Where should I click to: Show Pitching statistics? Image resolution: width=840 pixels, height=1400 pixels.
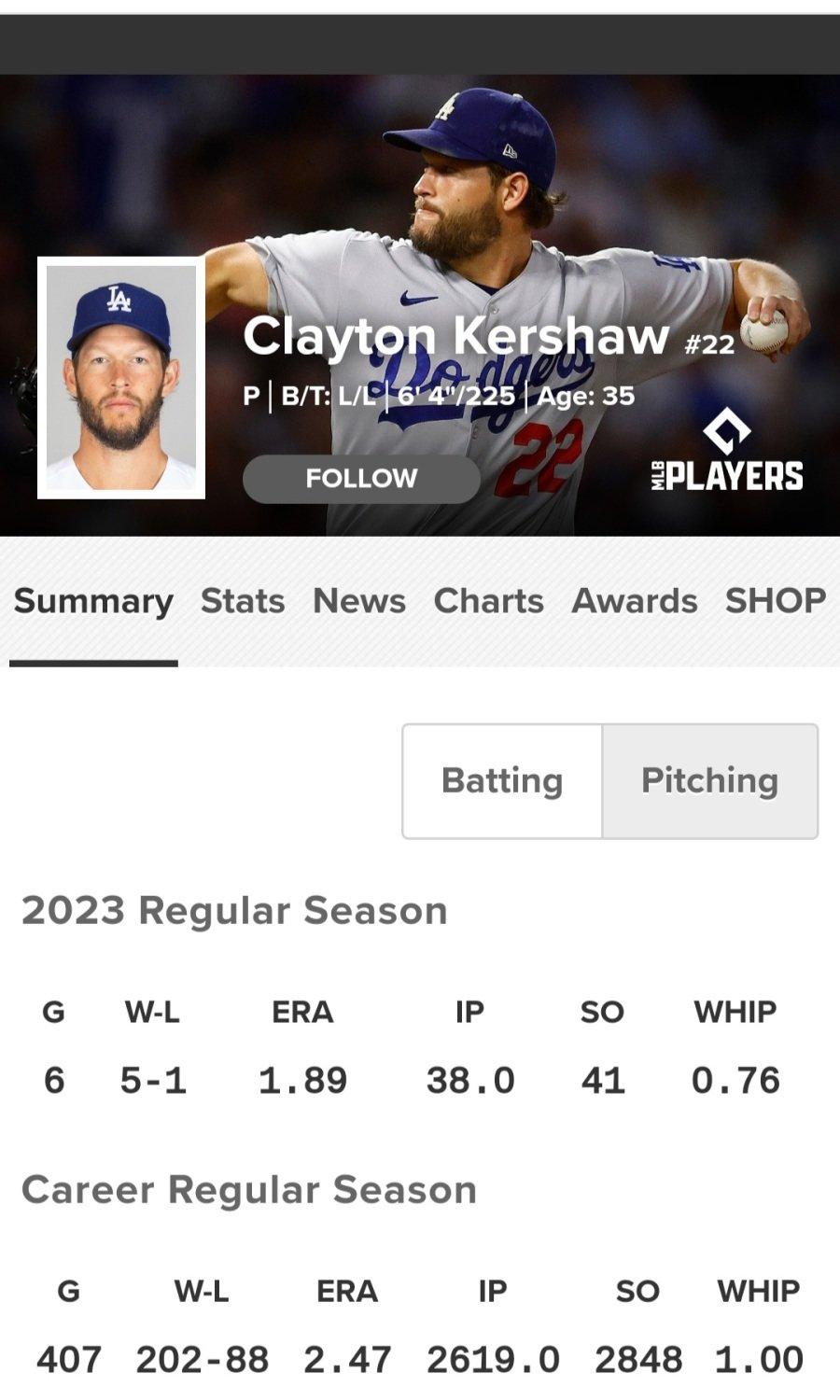coord(709,781)
